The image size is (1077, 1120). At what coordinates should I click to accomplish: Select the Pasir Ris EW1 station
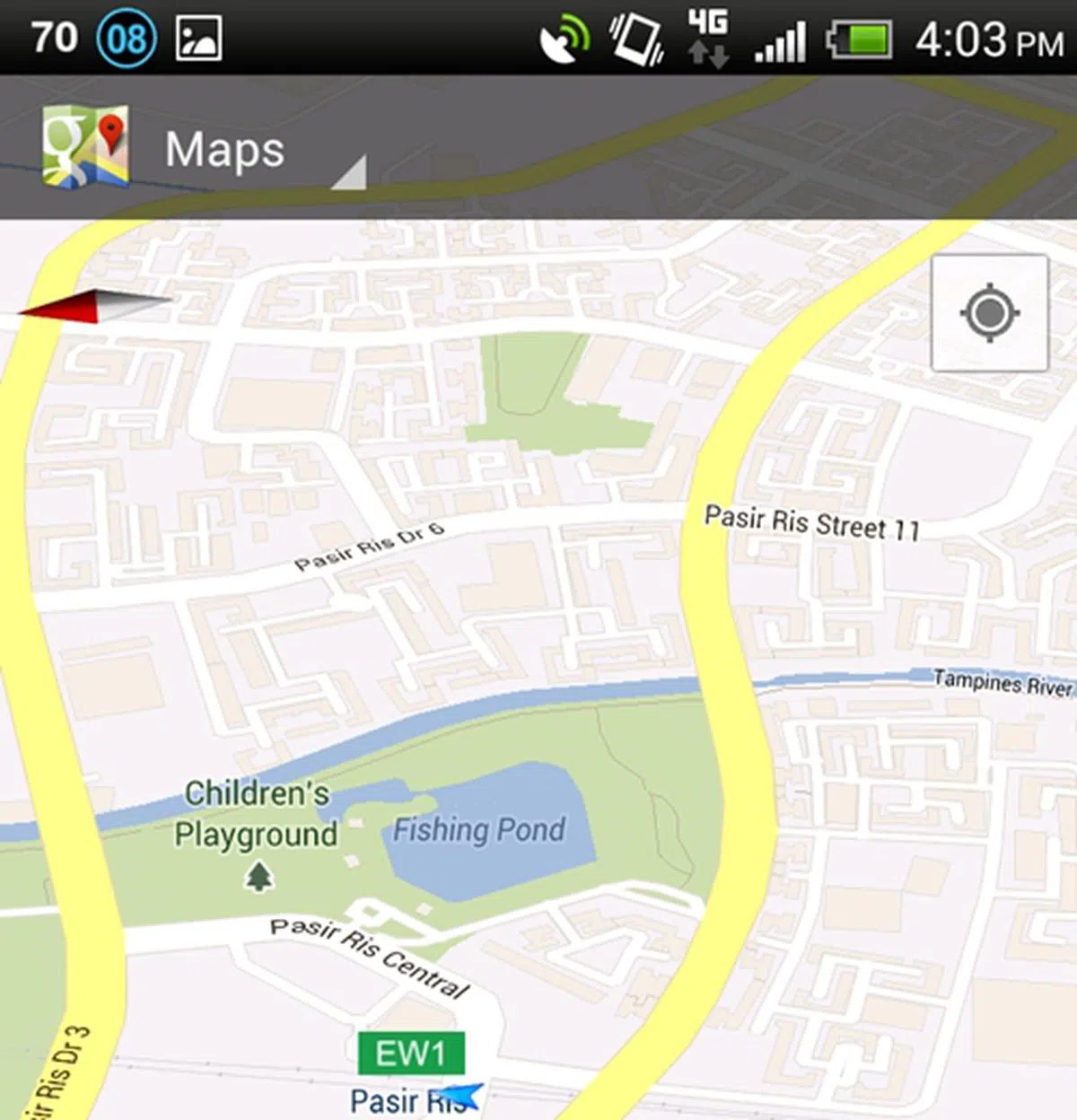pyautogui.click(x=411, y=1054)
